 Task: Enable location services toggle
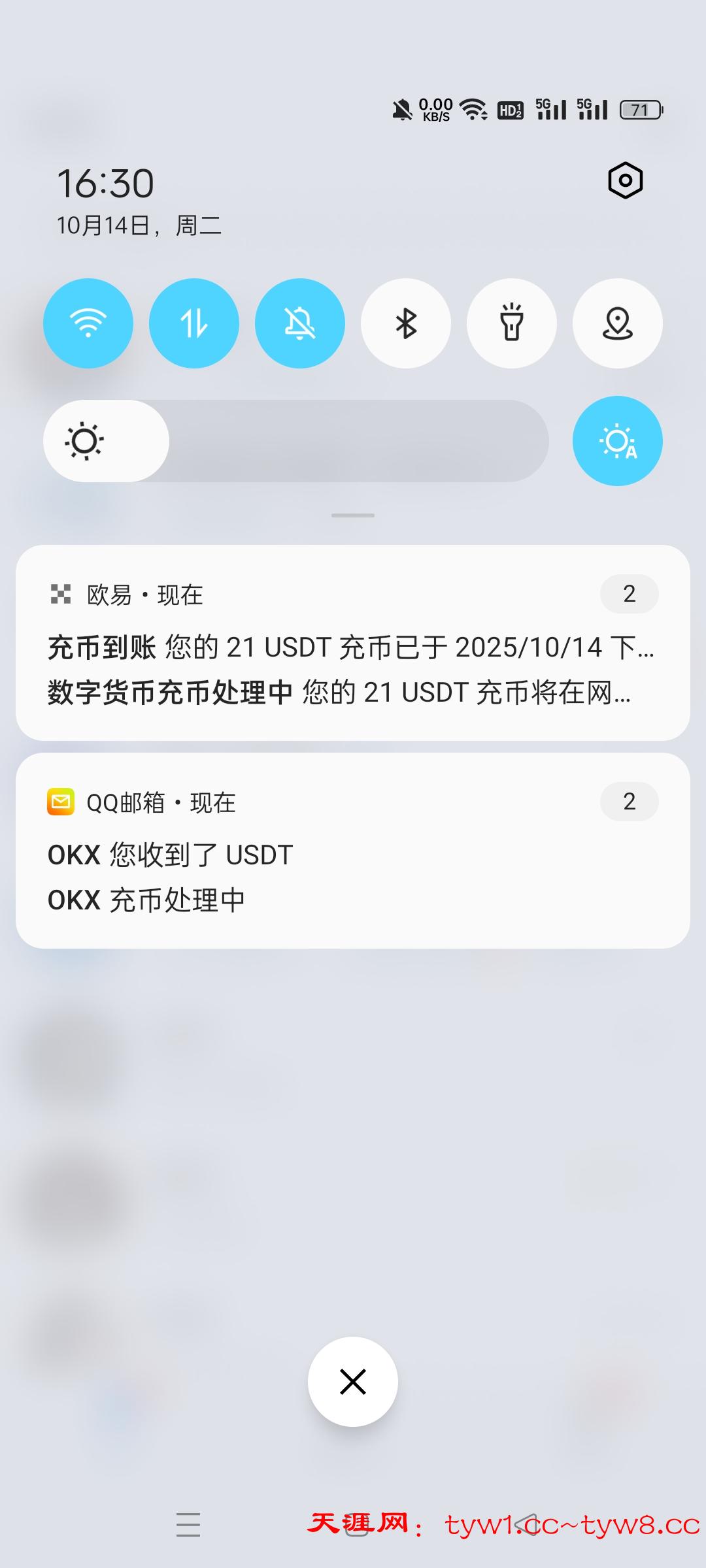(618, 323)
